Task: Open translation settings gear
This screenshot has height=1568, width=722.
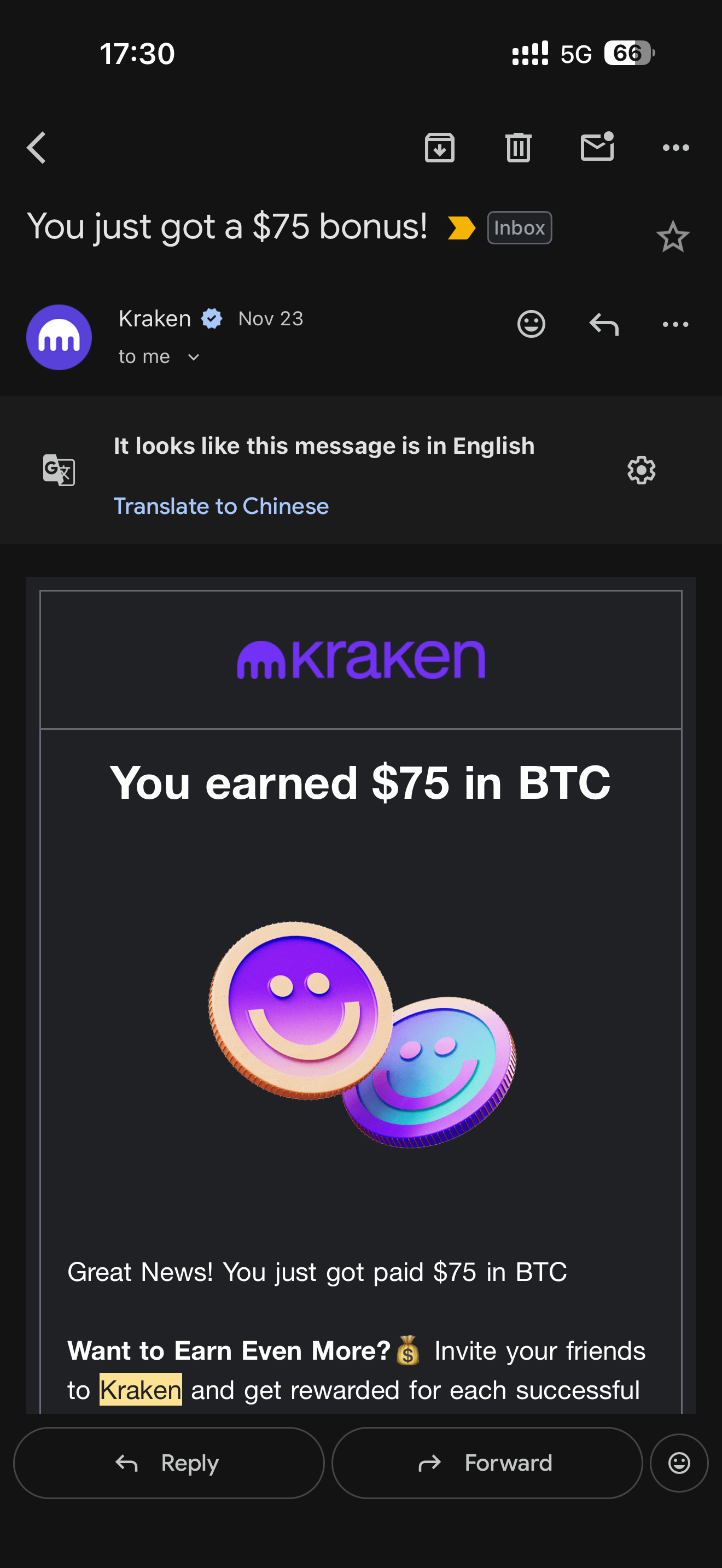Action: (641, 470)
